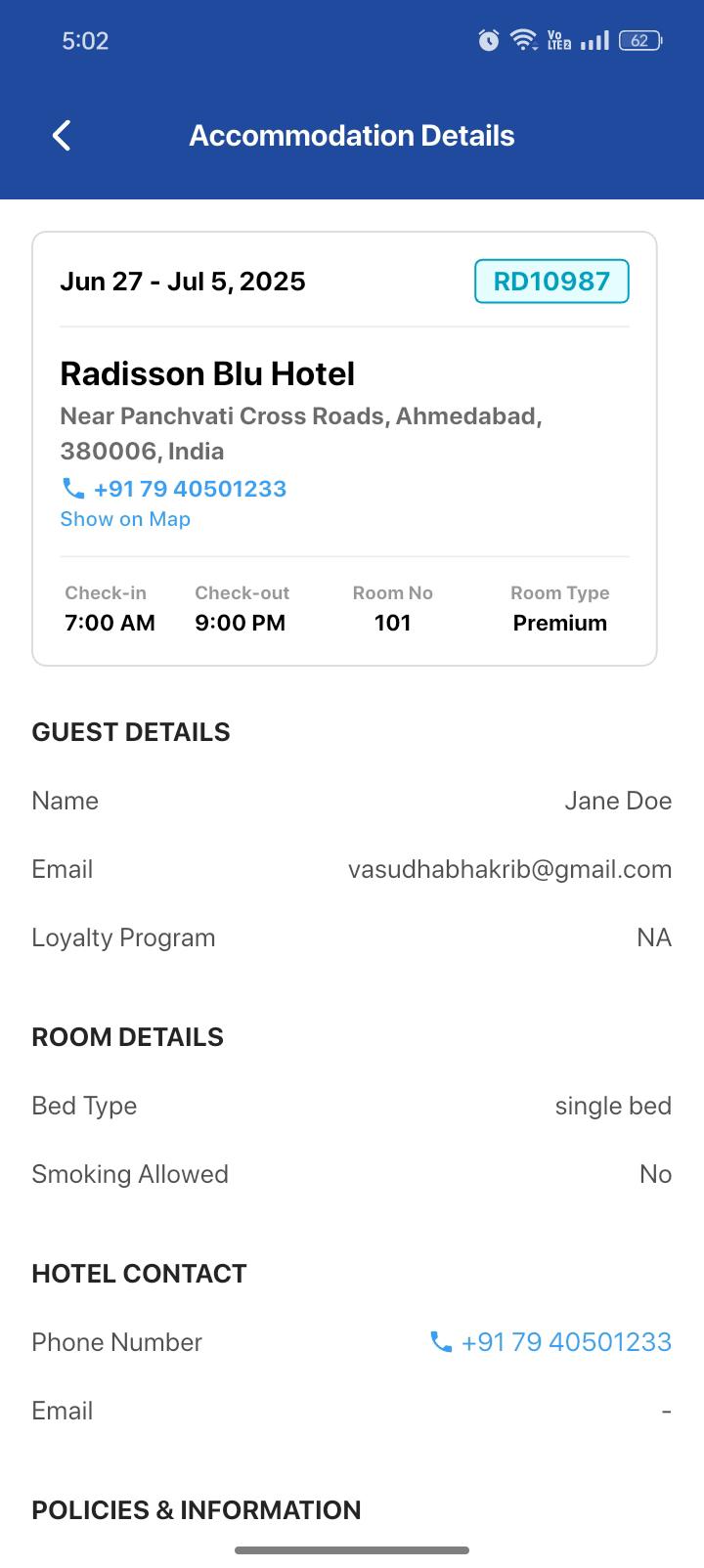Call the hotel number under the address
Image resolution: width=704 pixels, height=1568 pixels.
[x=174, y=489]
